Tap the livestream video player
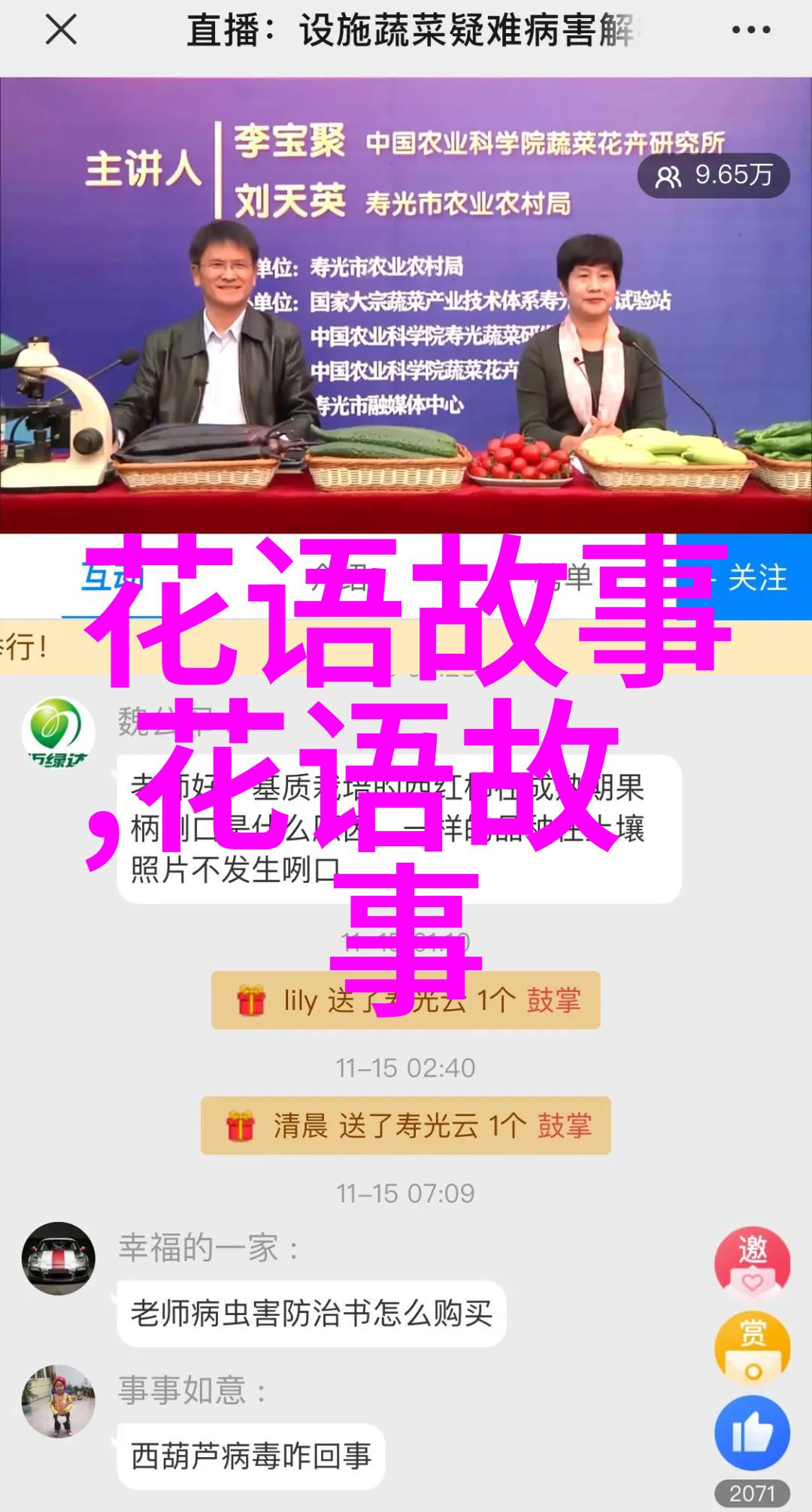 (406, 304)
